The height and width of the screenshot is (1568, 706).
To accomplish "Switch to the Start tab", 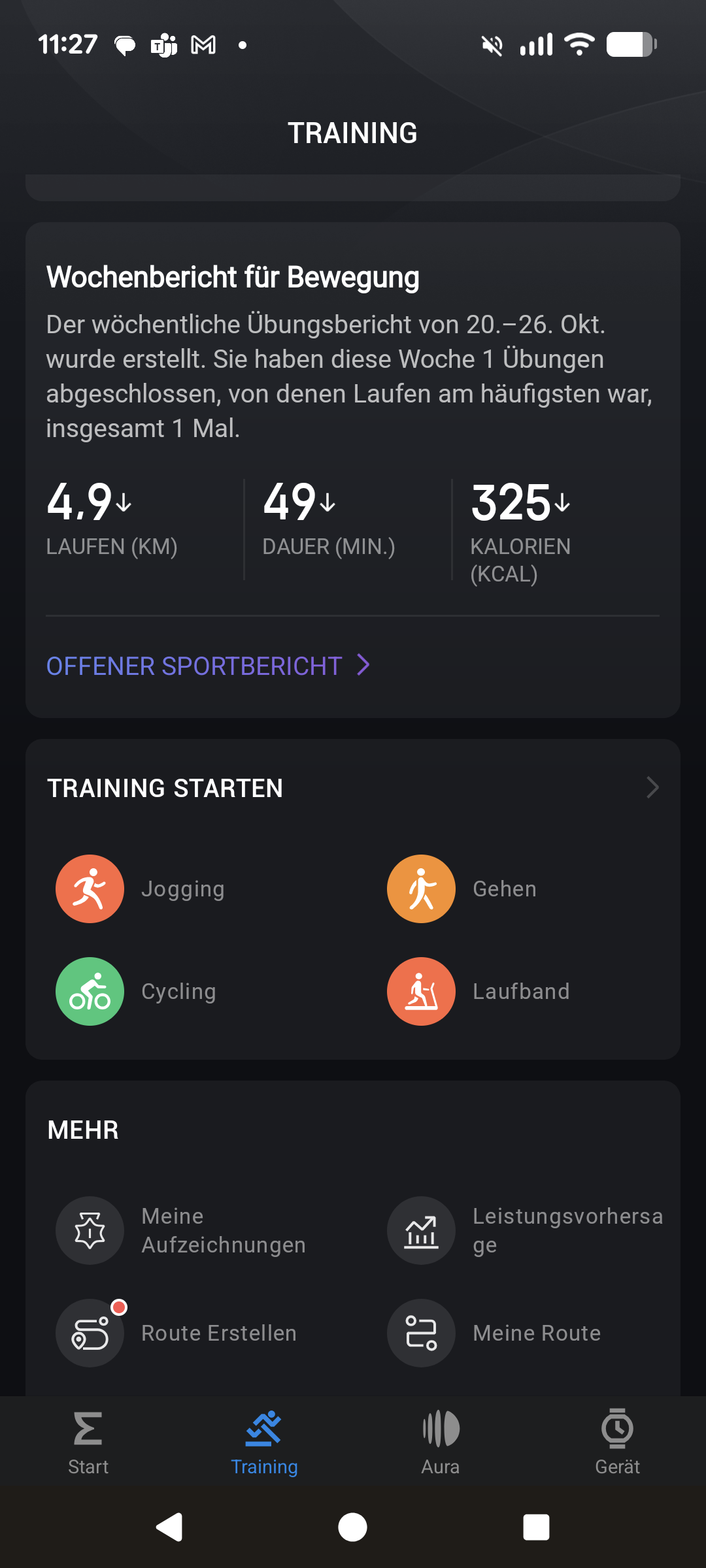I will (88, 1442).
